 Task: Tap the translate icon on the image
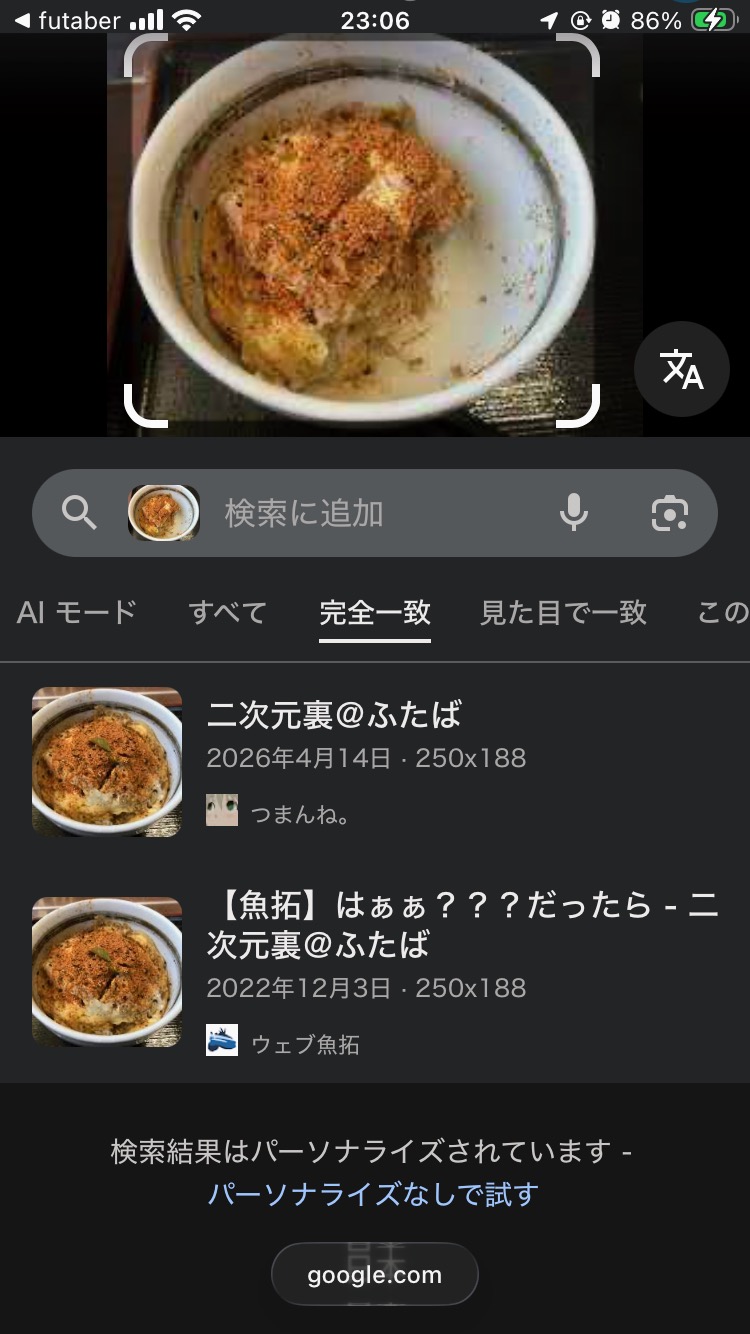pos(682,370)
